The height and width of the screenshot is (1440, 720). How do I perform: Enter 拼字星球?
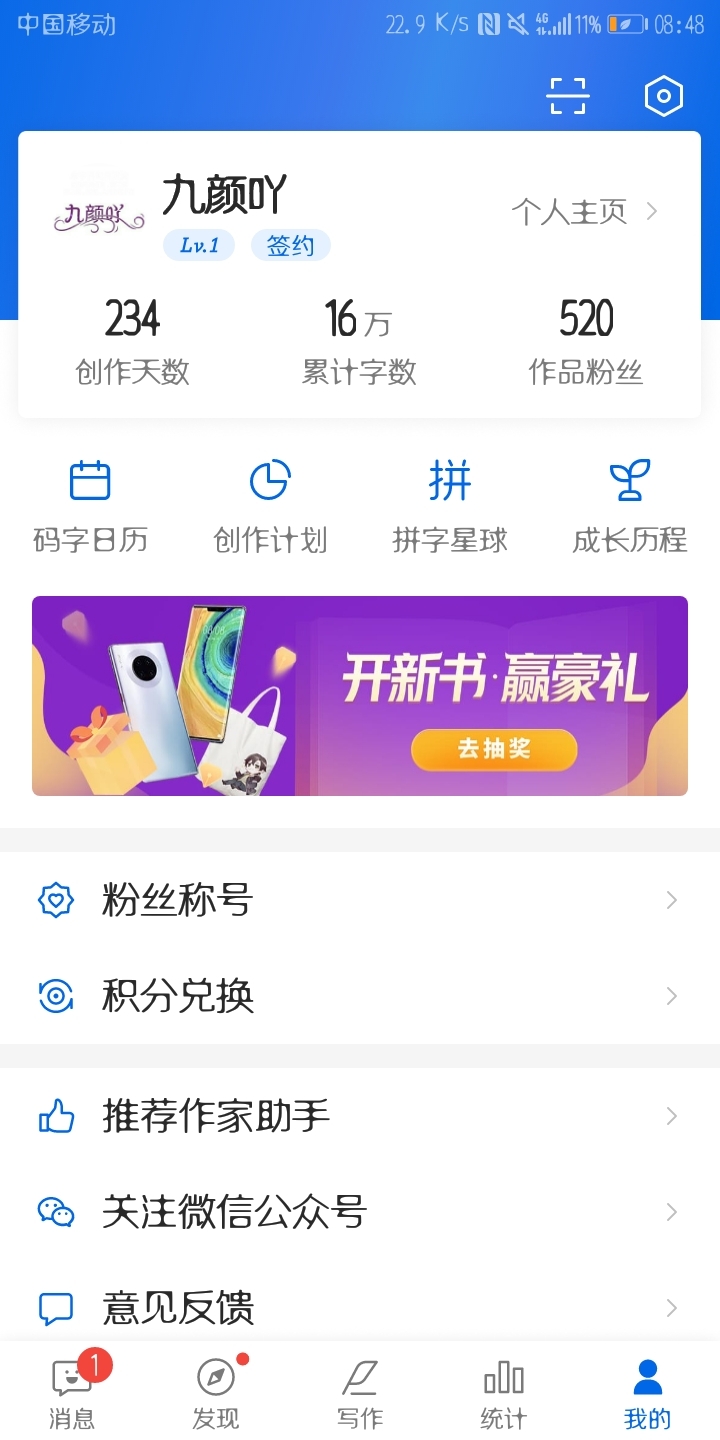[450, 507]
